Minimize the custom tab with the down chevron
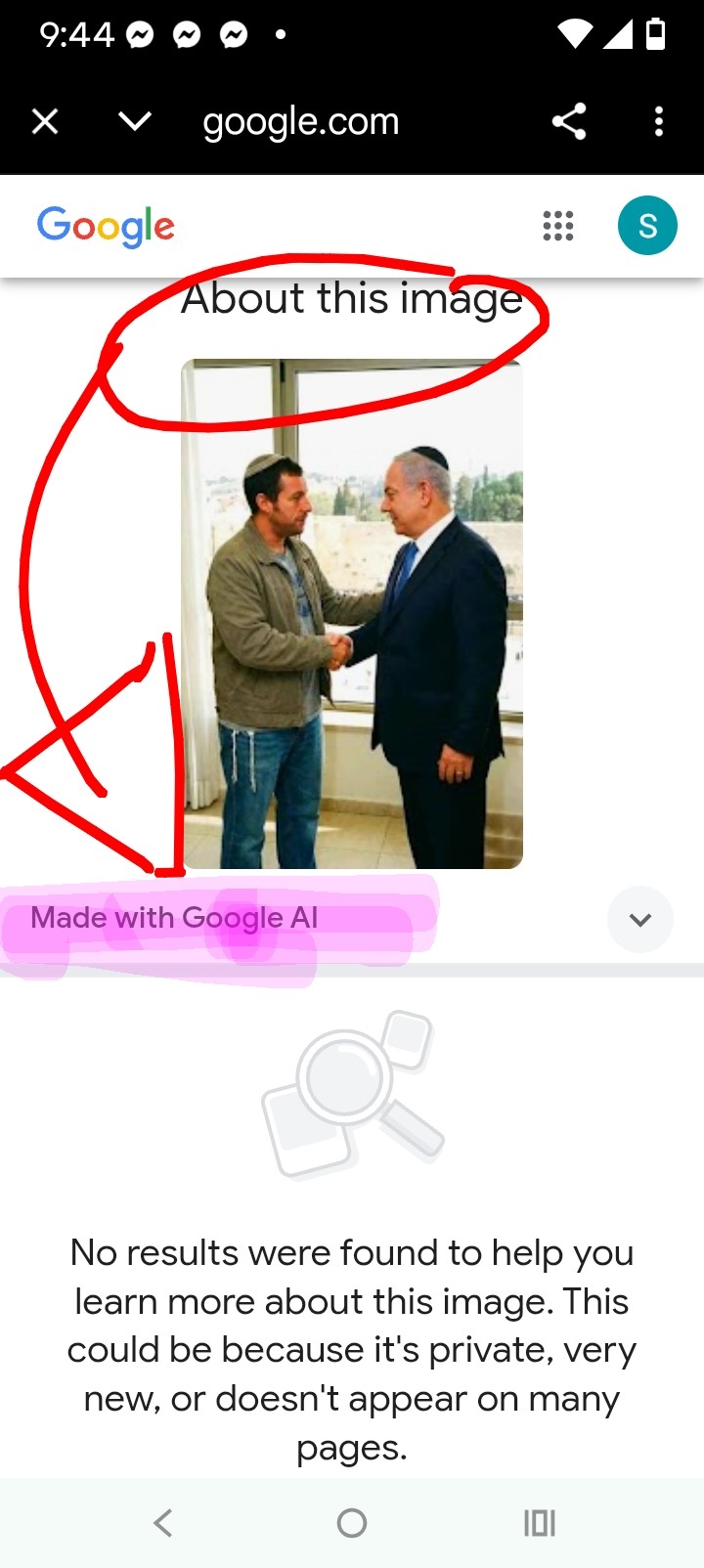Screen dimensions: 704x1568 click(134, 121)
